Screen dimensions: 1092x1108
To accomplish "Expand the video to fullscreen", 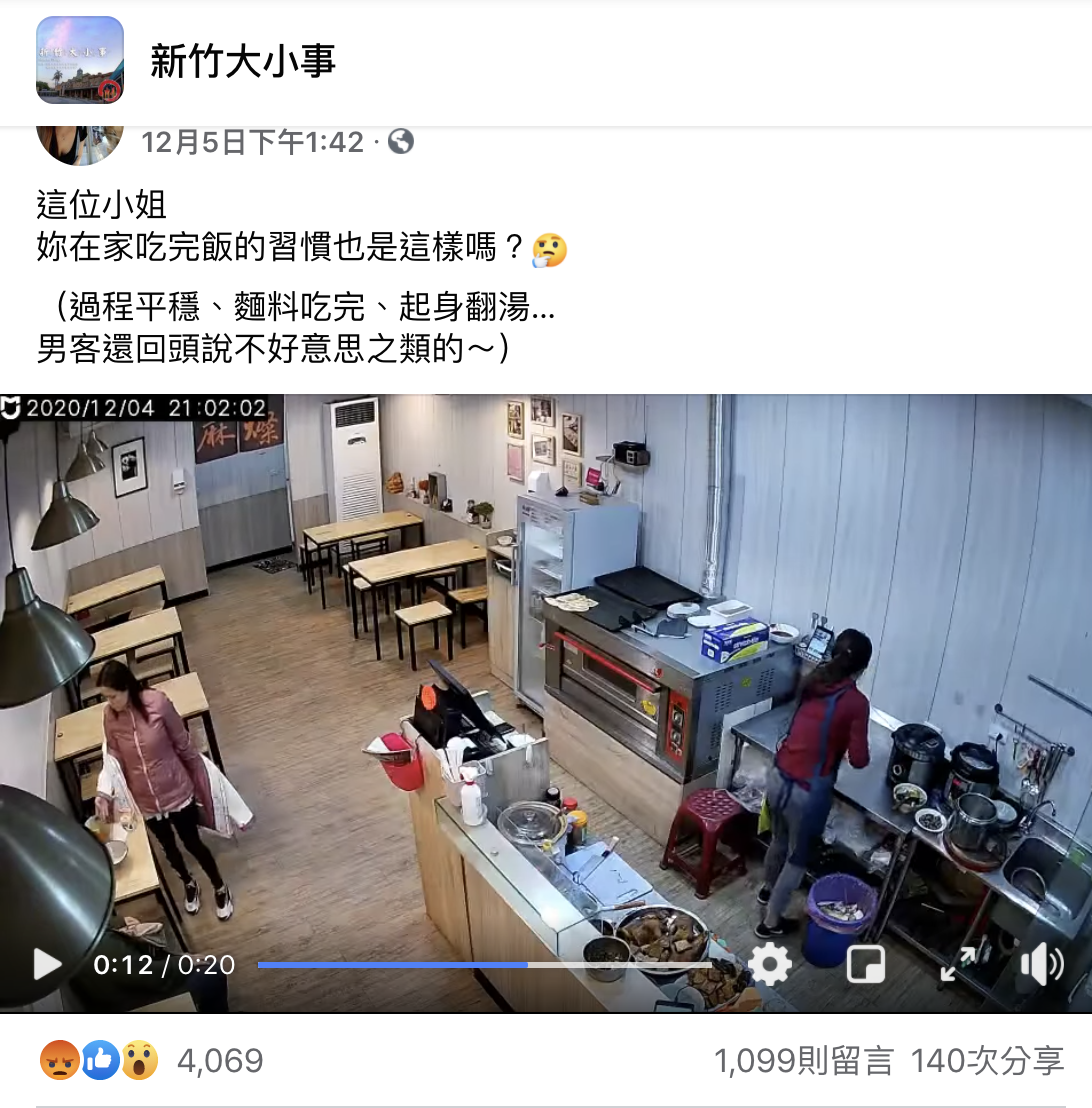I will tap(957, 964).
